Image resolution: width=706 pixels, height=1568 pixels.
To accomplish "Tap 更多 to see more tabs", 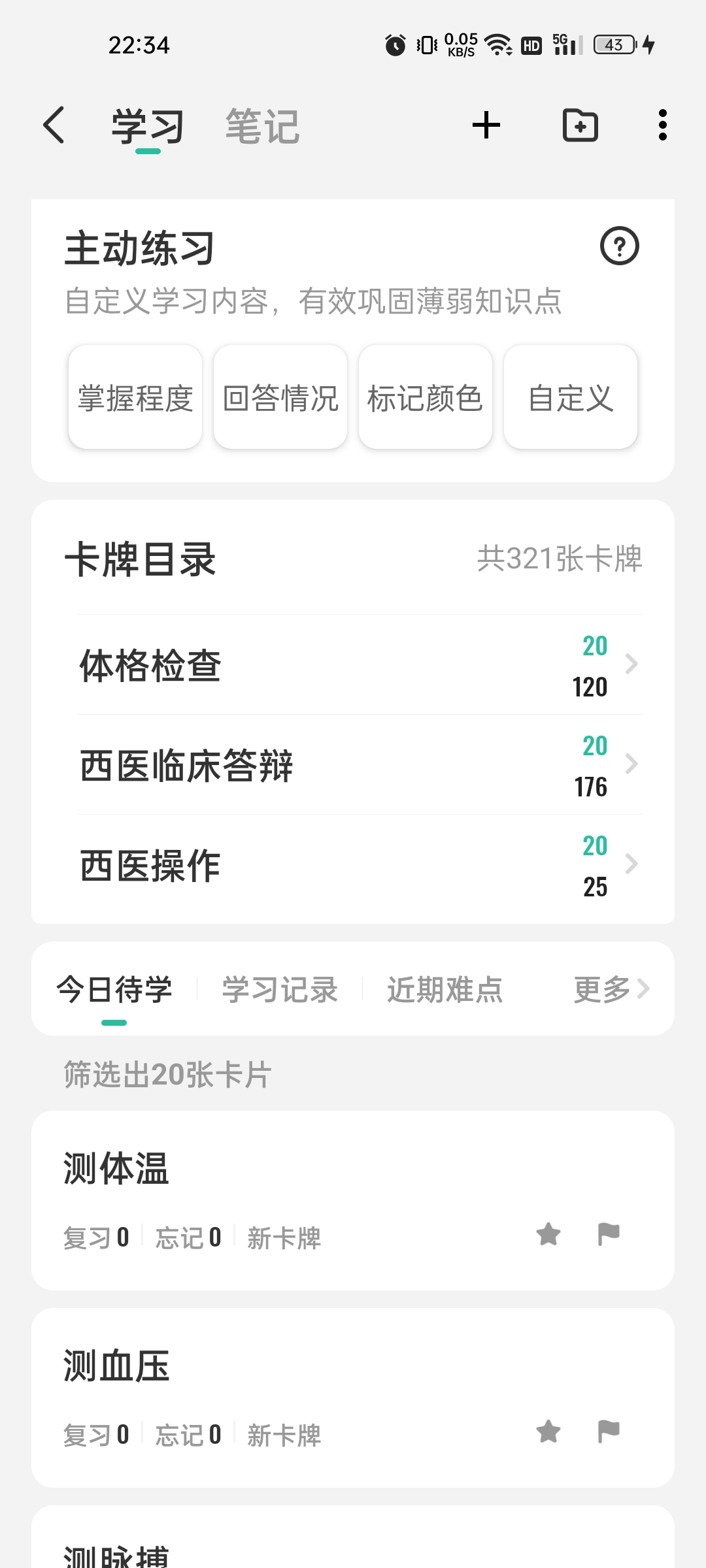I will pyautogui.click(x=611, y=989).
